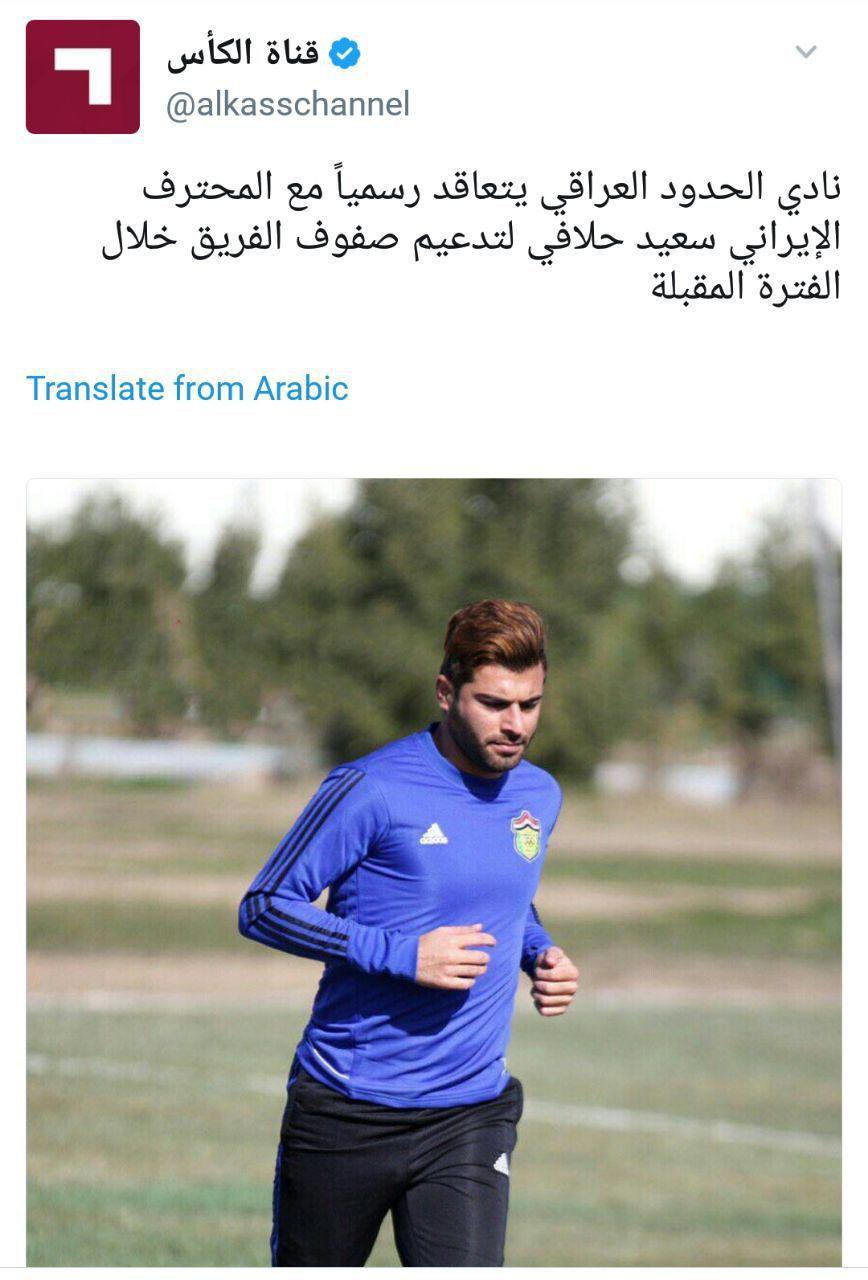Image resolution: width=868 pixels, height=1280 pixels.
Task: Open the tweet options dropdown chevron
Action: pos(805,52)
